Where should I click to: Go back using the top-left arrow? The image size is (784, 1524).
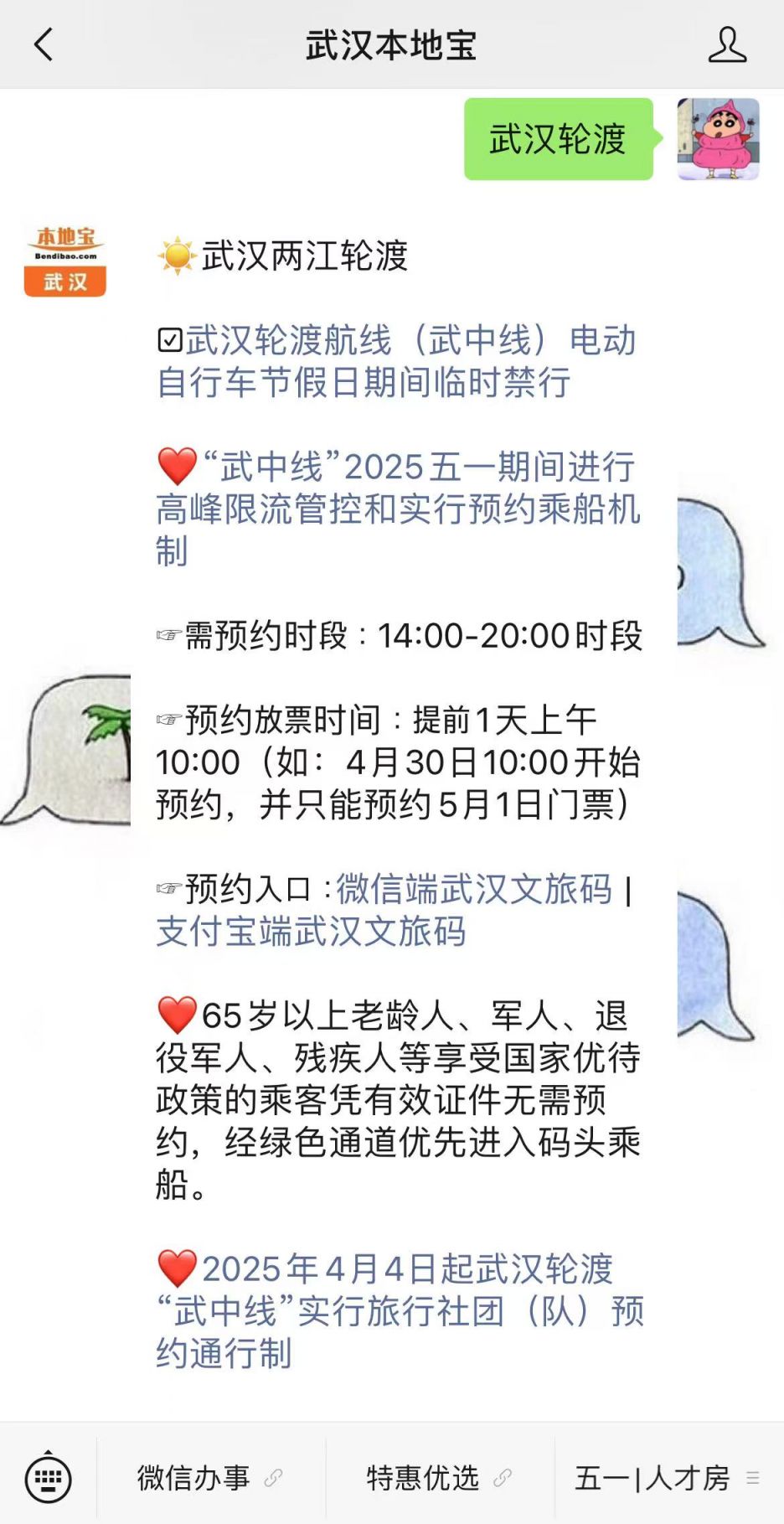(x=43, y=44)
